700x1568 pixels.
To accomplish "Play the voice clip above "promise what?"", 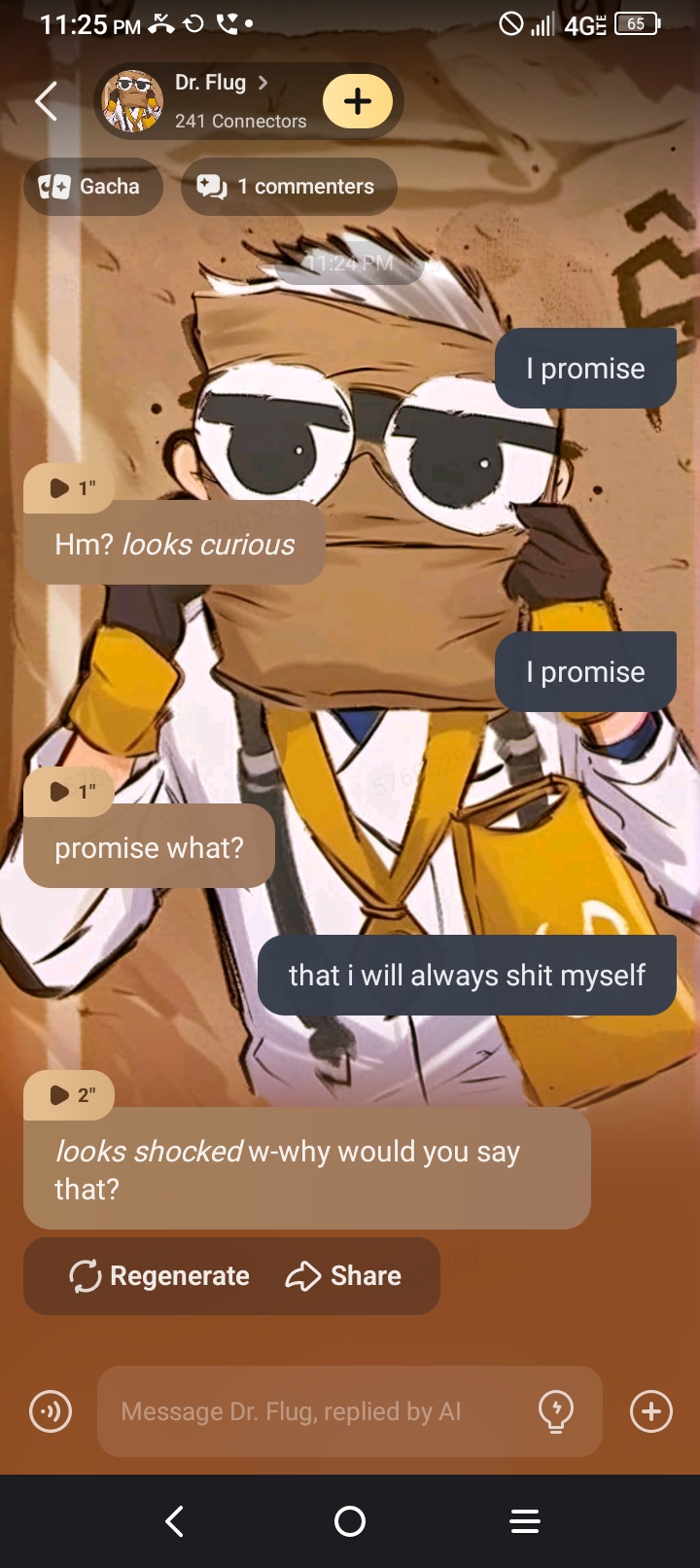I will point(69,792).
